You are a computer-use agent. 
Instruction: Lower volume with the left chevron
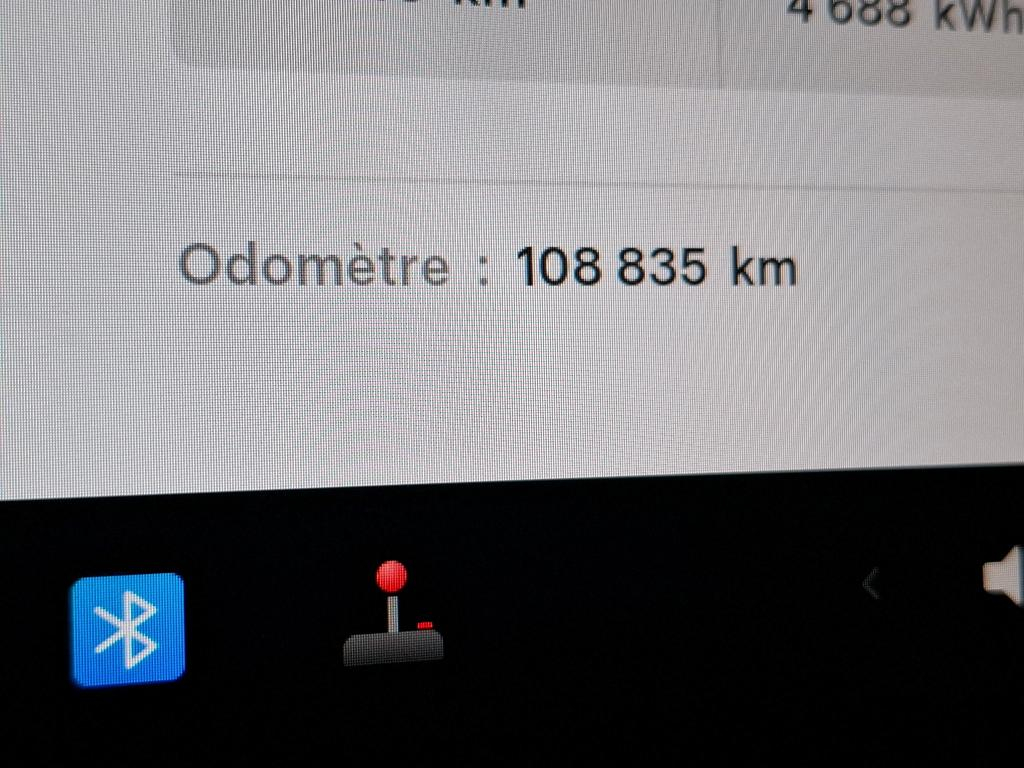coord(871,584)
